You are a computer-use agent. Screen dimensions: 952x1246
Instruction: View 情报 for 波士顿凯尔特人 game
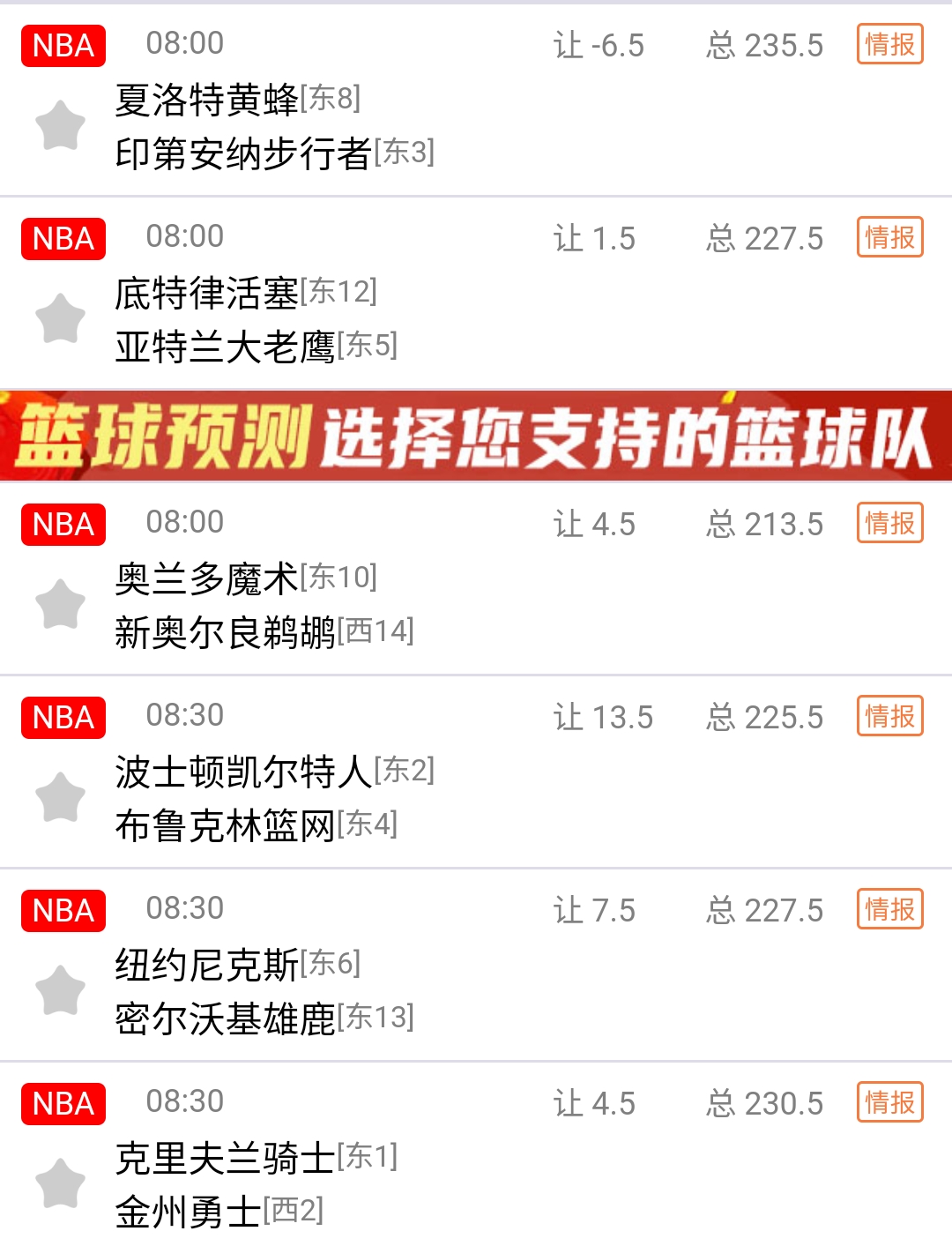889,716
